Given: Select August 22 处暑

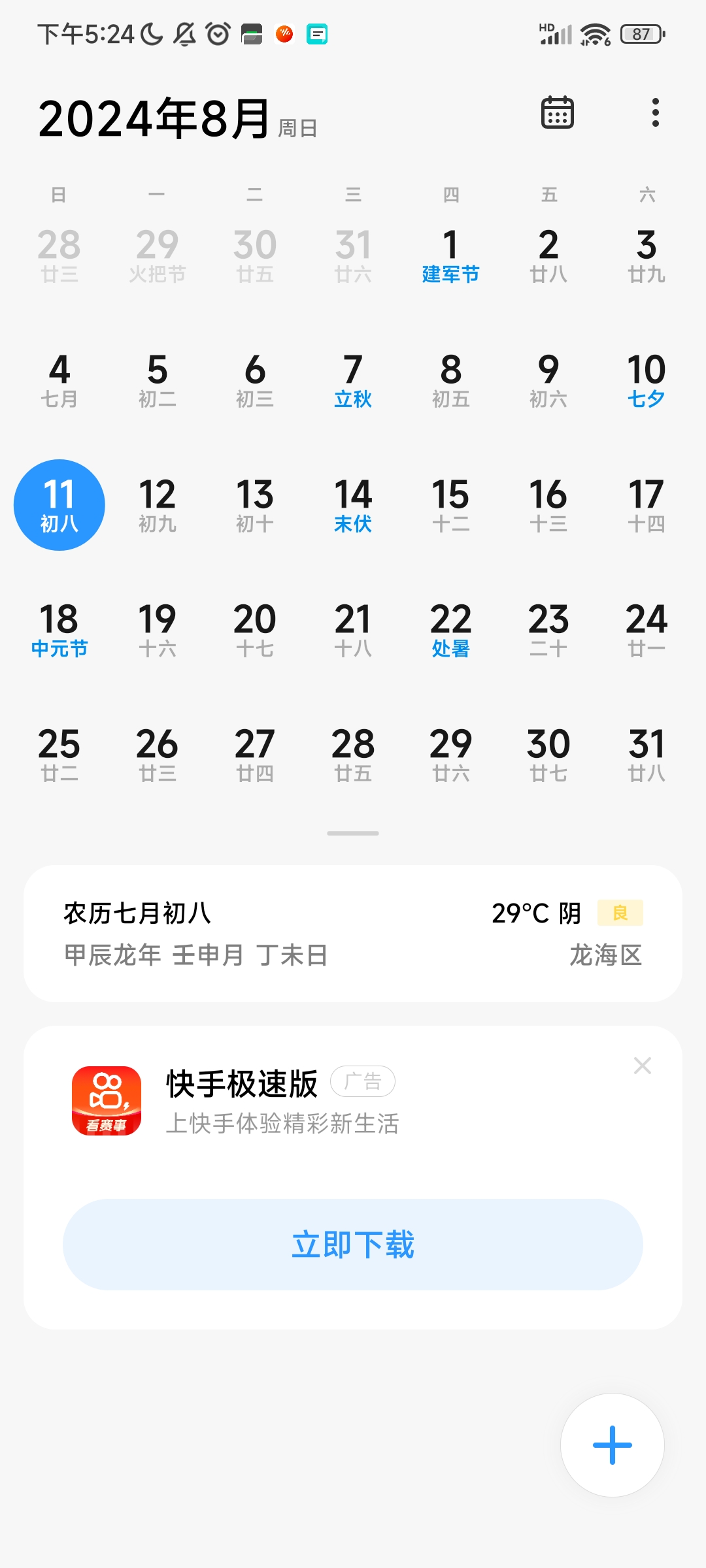Looking at the screenshot, I should point(450,630).
